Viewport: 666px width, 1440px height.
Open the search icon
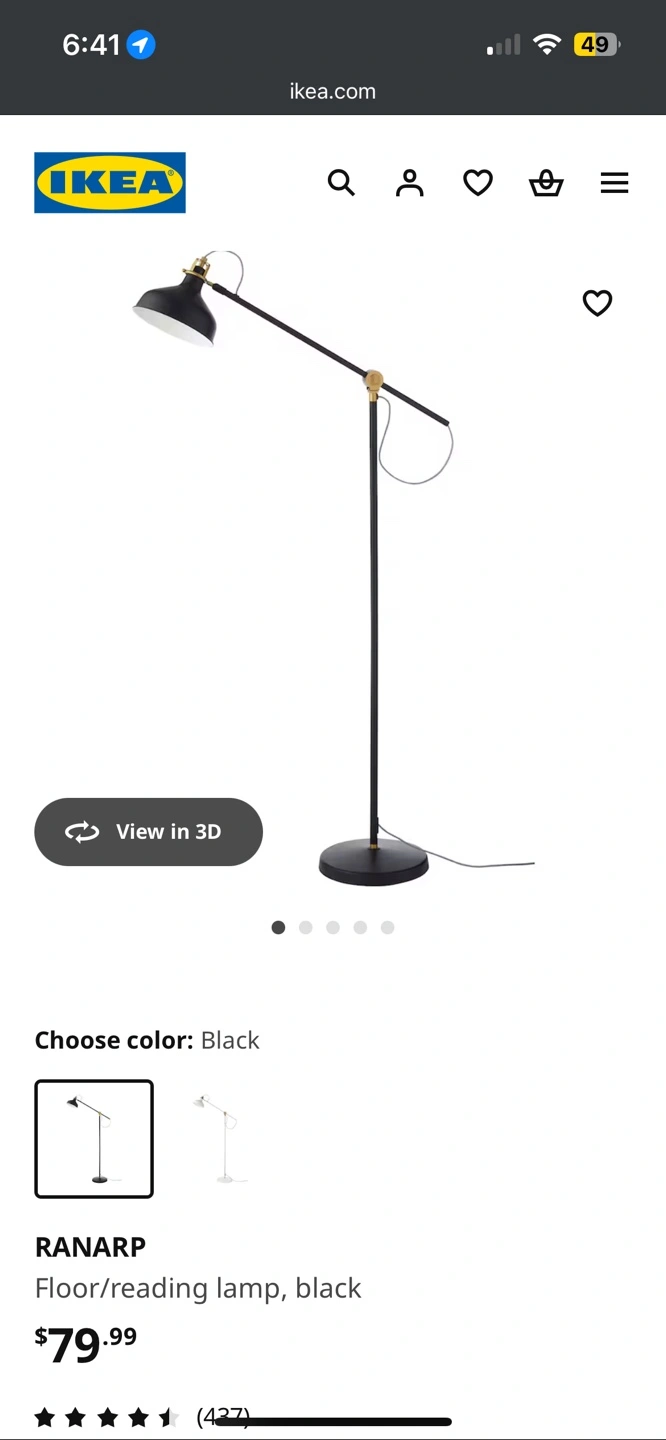click(341, 183)
